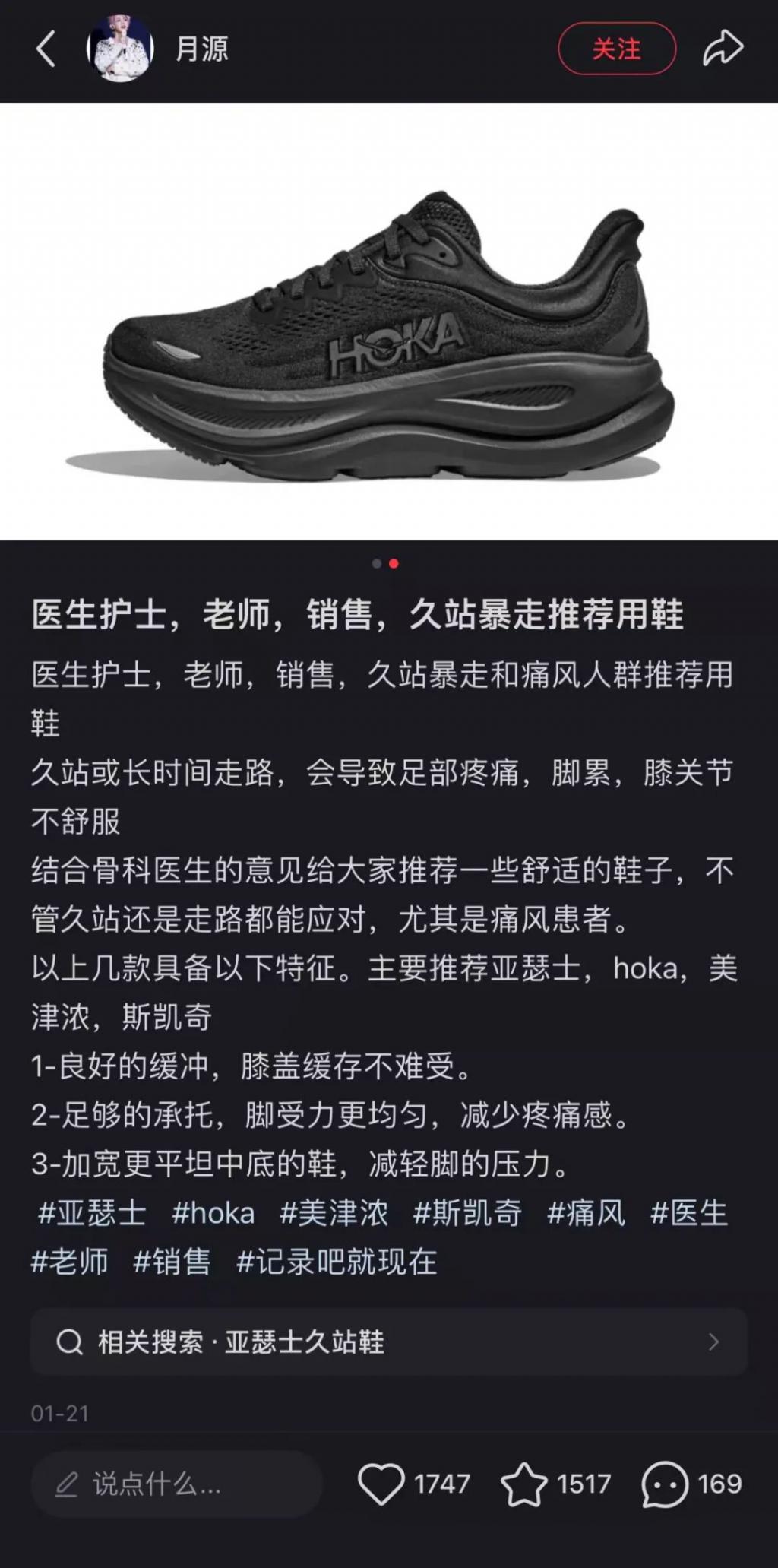Open the #痛风 hashtag
The height and width of the screenshot is (1568, 778).
tap(587, 1213)
